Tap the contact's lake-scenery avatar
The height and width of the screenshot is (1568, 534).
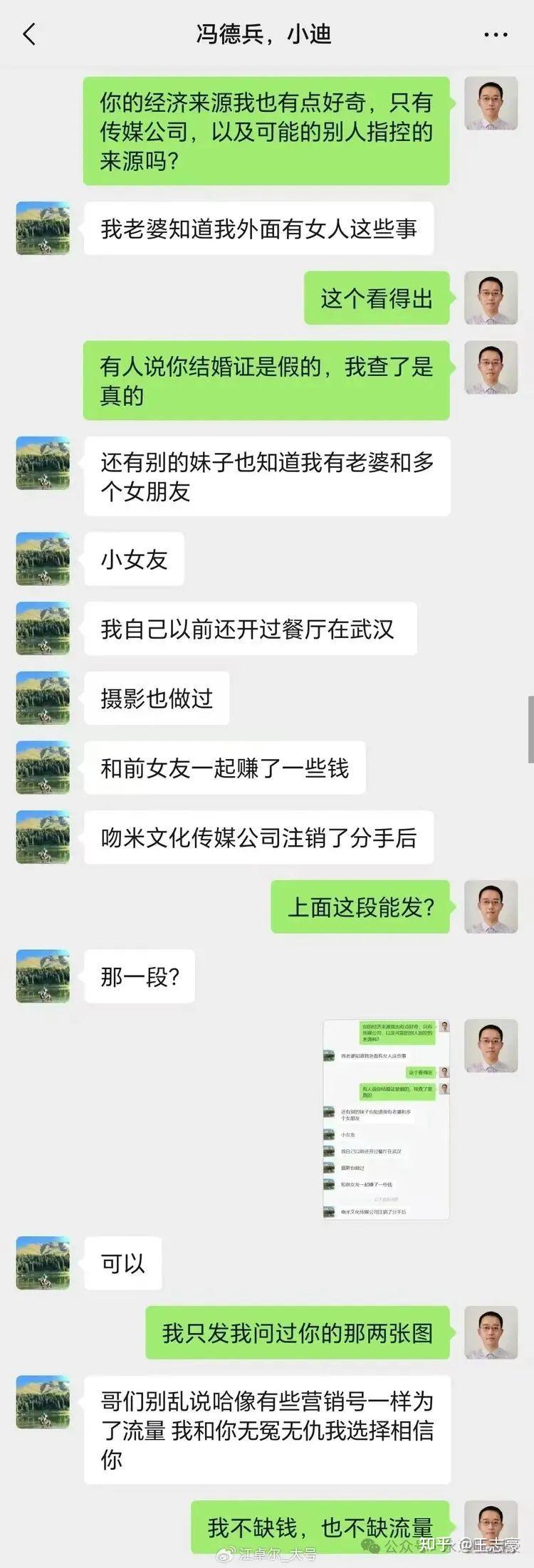pos(42,228)
